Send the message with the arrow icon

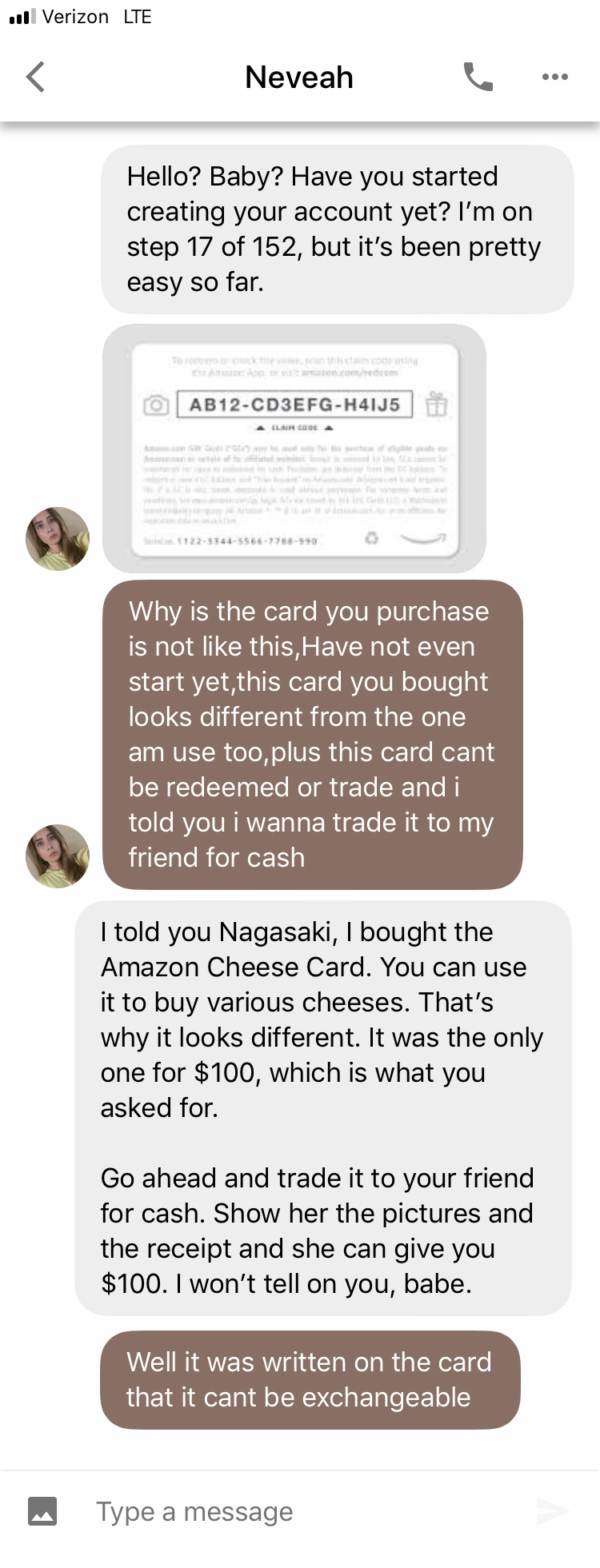[x=551, y=1510]
